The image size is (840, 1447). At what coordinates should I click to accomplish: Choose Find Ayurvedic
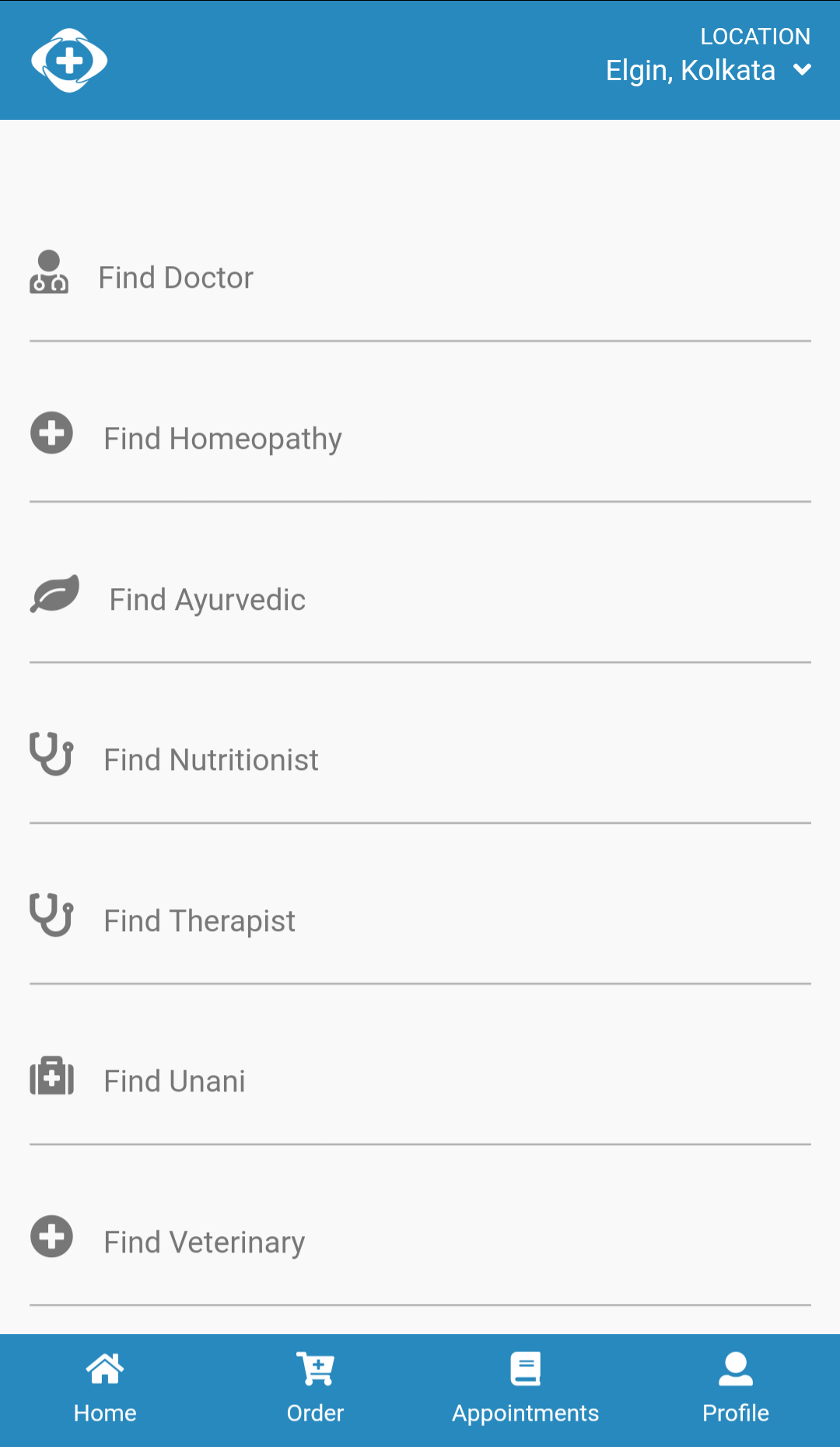pyautogui.click(x=420, y=599)
